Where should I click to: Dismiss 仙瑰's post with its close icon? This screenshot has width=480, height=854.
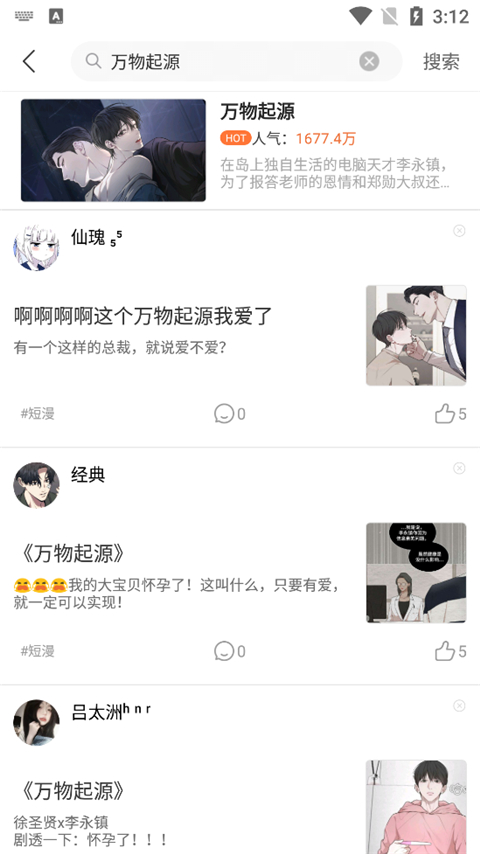pyautogui.click(x=459, y=231)
